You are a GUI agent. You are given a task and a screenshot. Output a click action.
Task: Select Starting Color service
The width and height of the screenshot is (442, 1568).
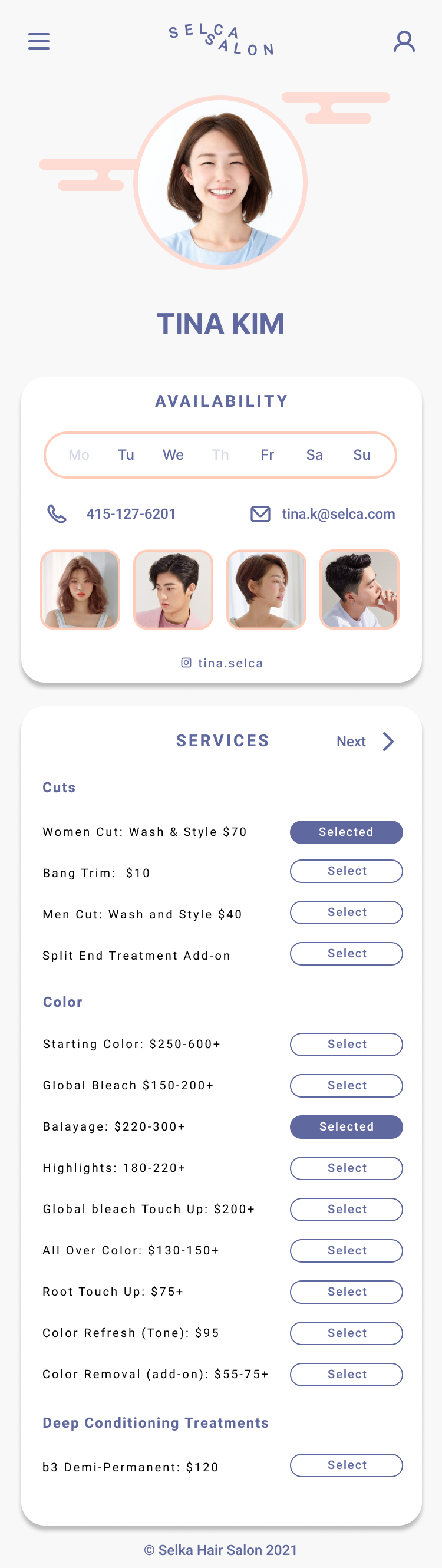[x=346, y=1045]
